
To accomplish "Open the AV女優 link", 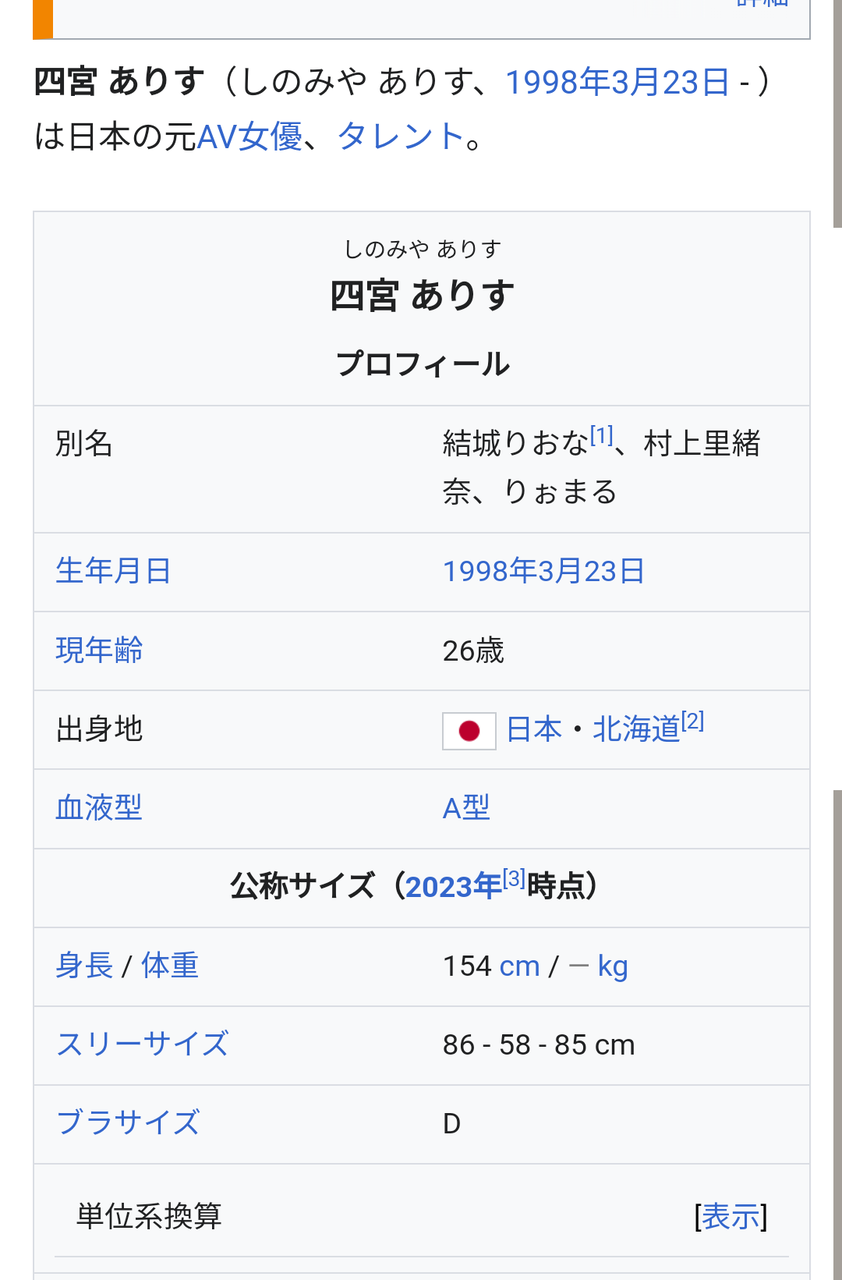I will pyautogui.click(x=250, y=135).
